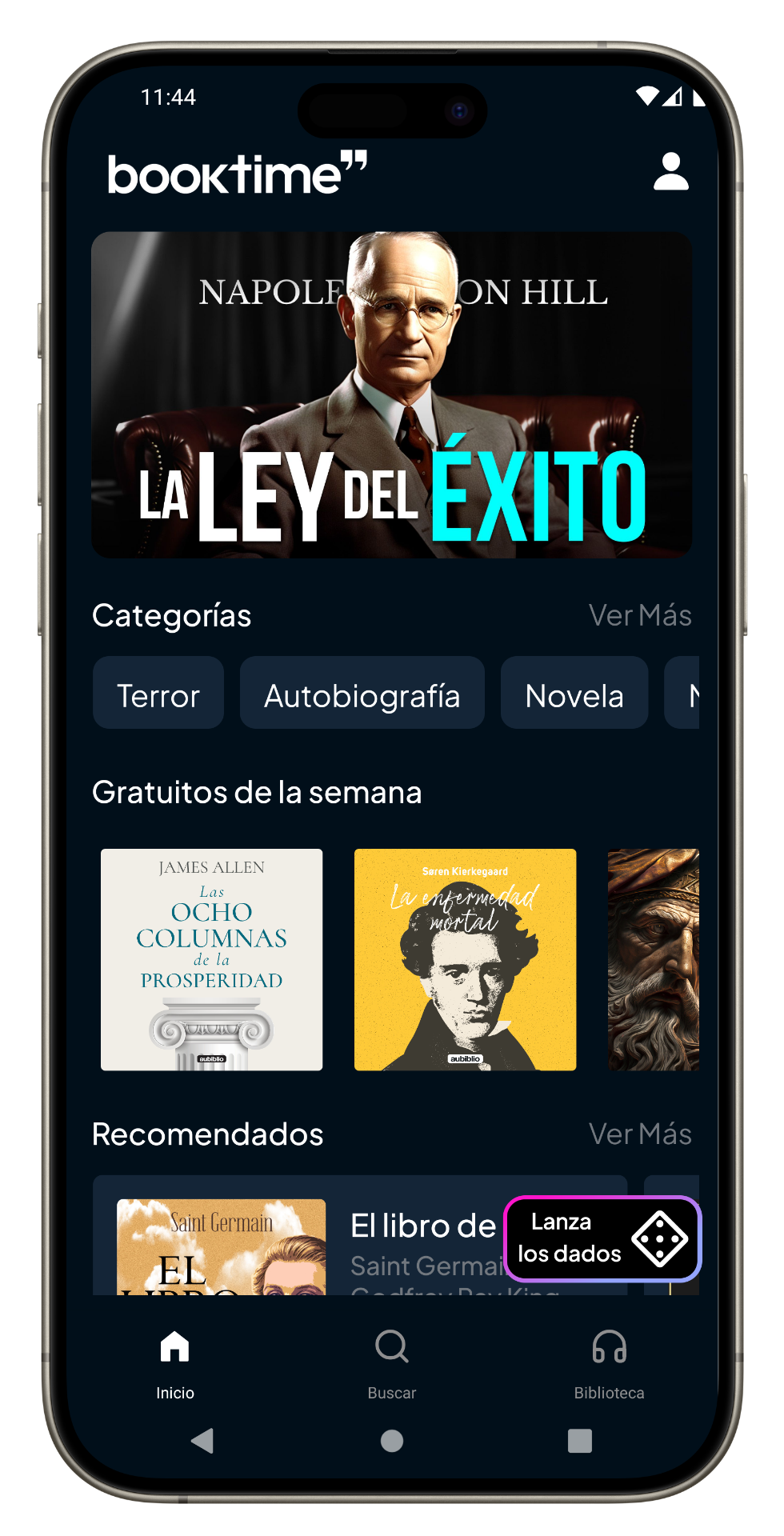
Task: Open Las Ocho Columnas de la Prosperidad
Action: (212, 959)
